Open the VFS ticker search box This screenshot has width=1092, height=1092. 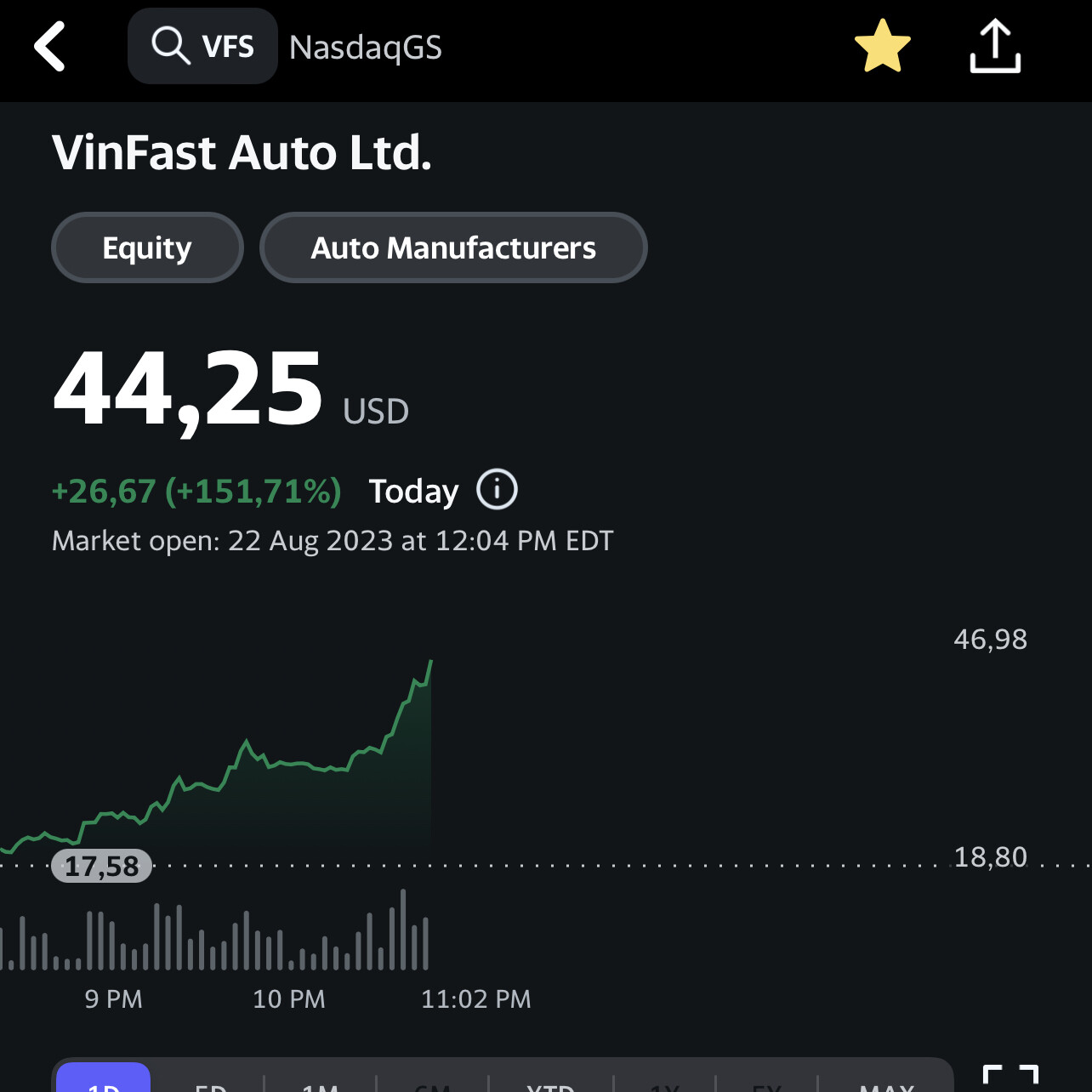(203, 46)
